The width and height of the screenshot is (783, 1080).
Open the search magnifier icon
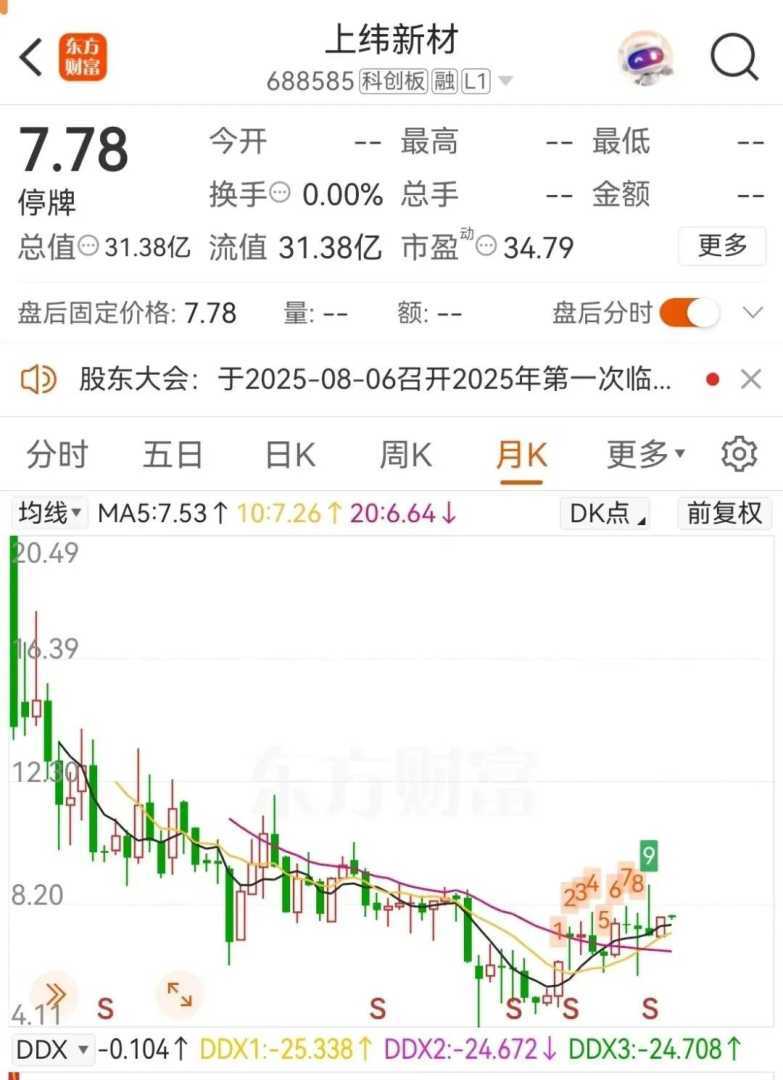pyautogui.click(x=735, y=58)
